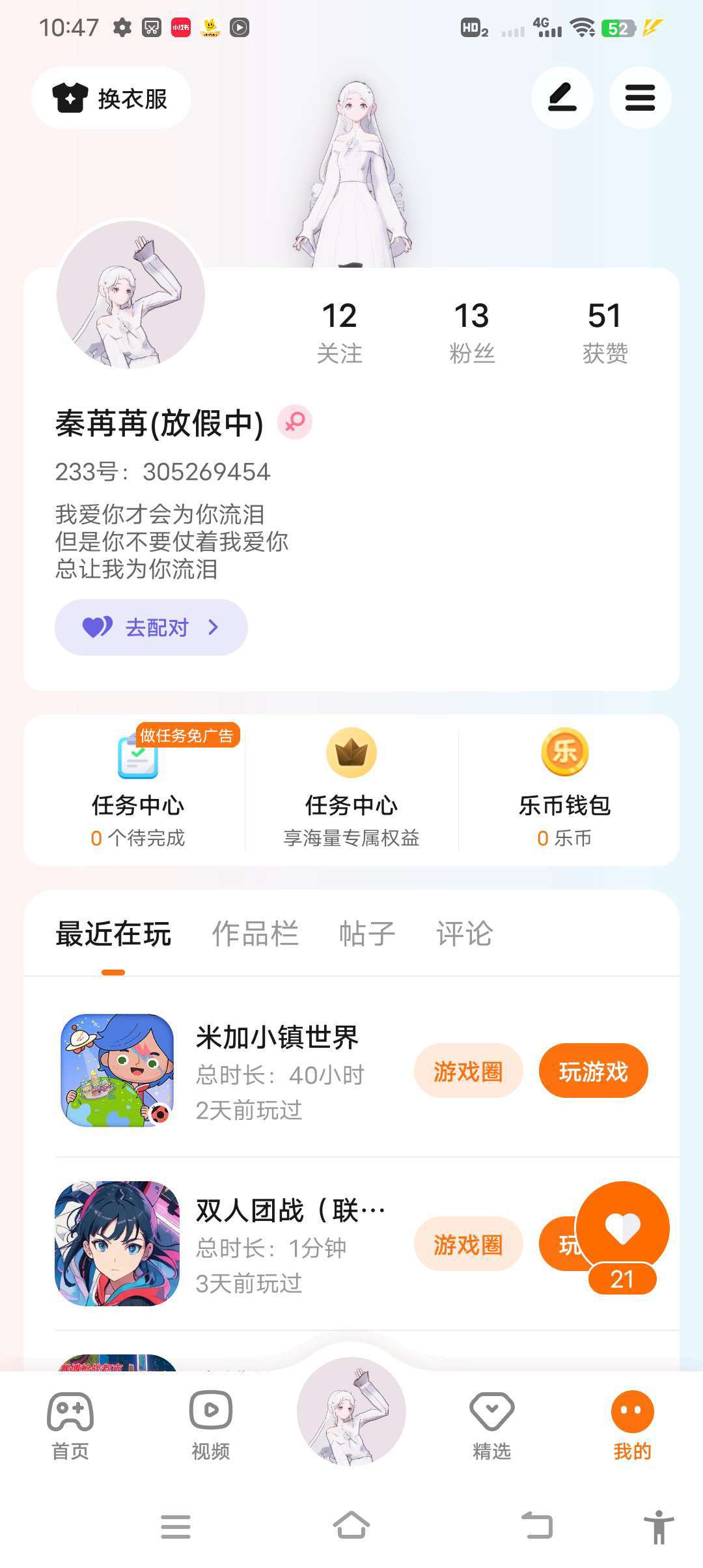Screen dimensions: 703x1568
Task: Tap the 去配对 matching button
Action: coord(151,627)
